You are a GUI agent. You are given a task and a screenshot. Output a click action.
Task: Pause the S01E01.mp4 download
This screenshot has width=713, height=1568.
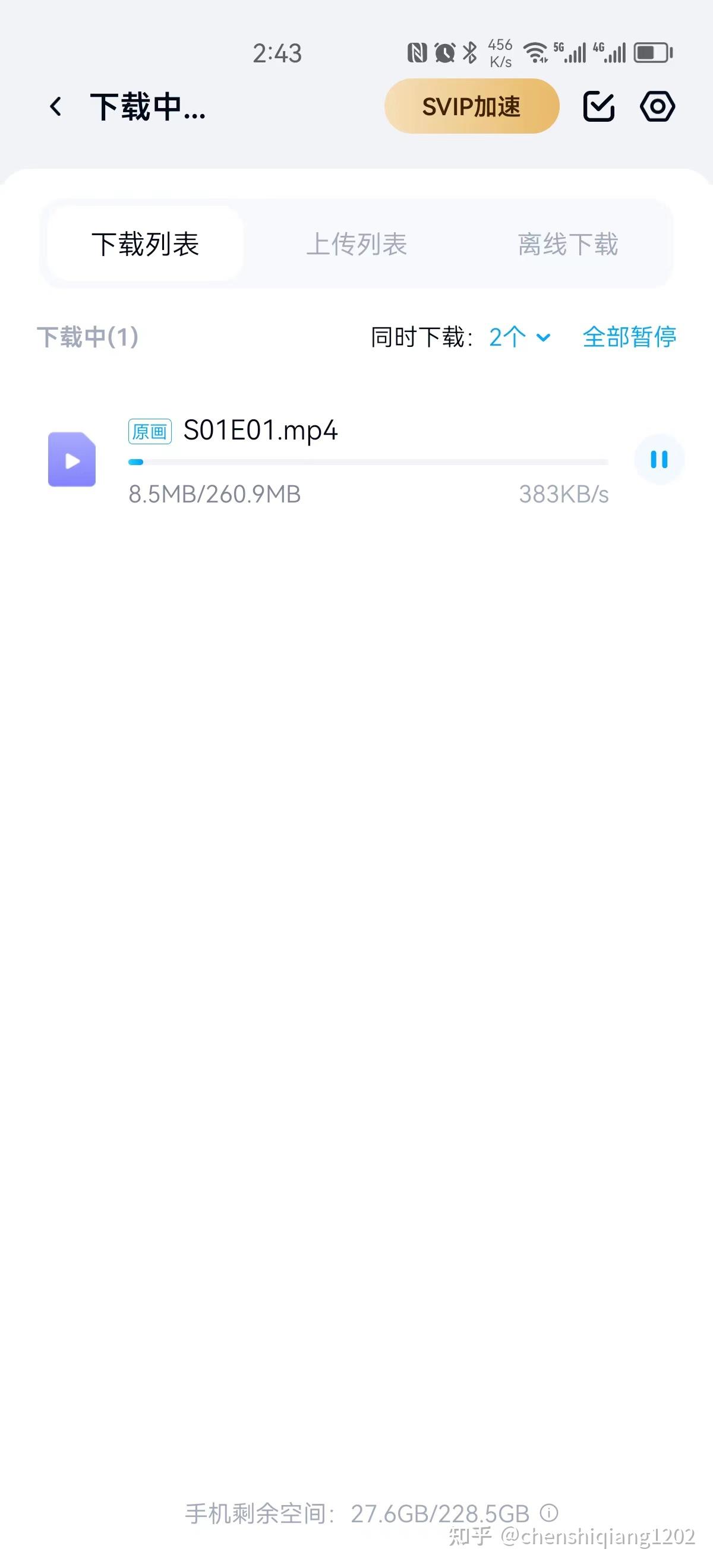coord(659,460)
